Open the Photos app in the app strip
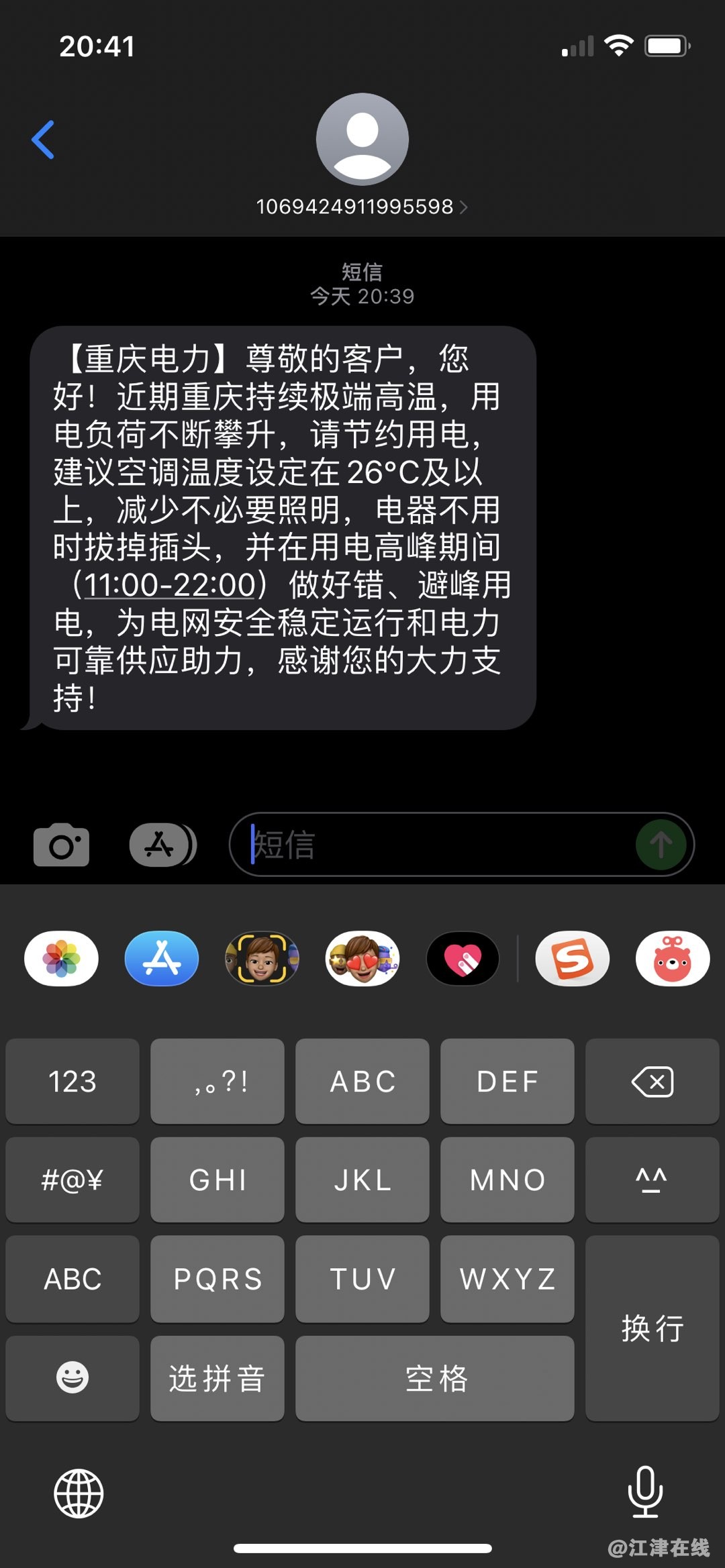 tap(61, 958)
